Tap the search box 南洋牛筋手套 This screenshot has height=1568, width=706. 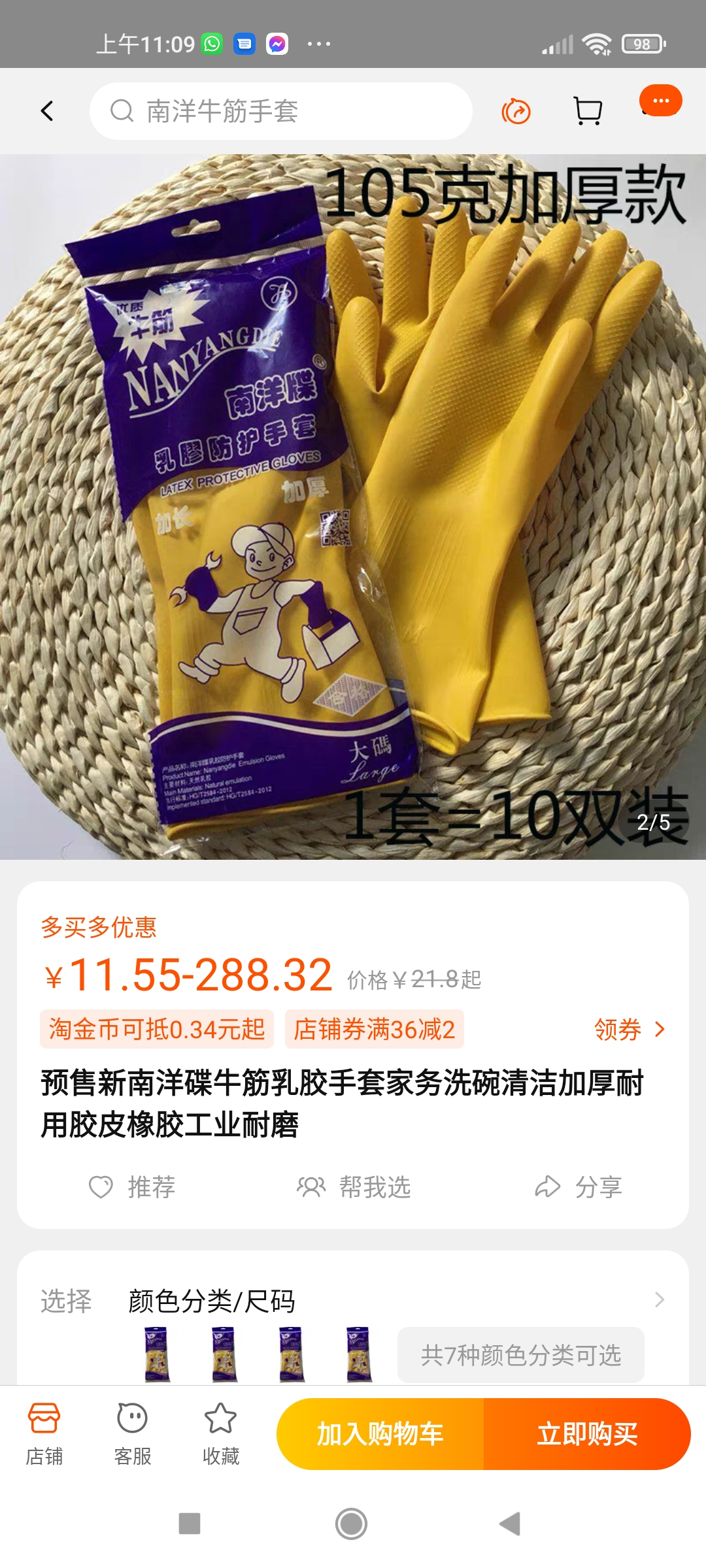[281, 111]
